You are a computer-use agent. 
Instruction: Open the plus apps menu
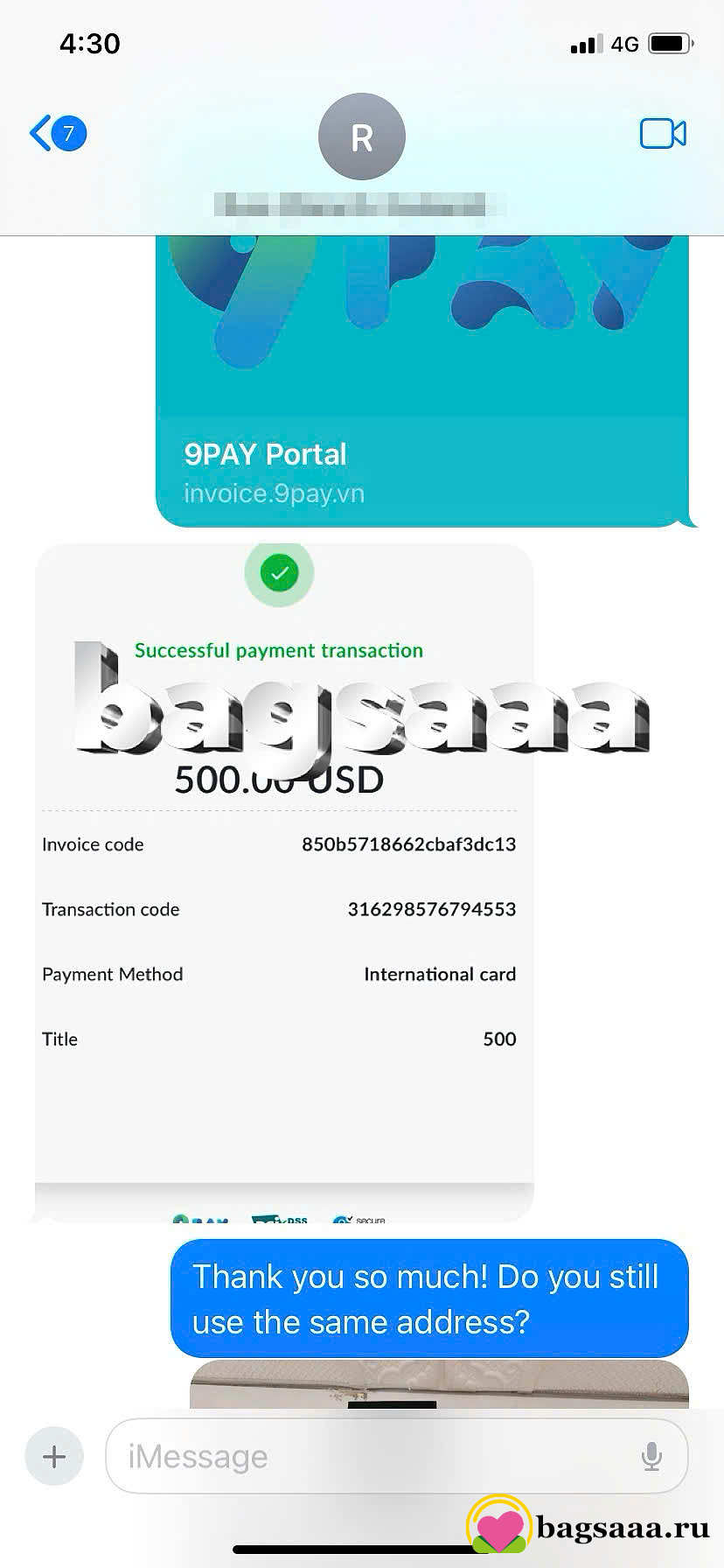[x=54, y=1456]
